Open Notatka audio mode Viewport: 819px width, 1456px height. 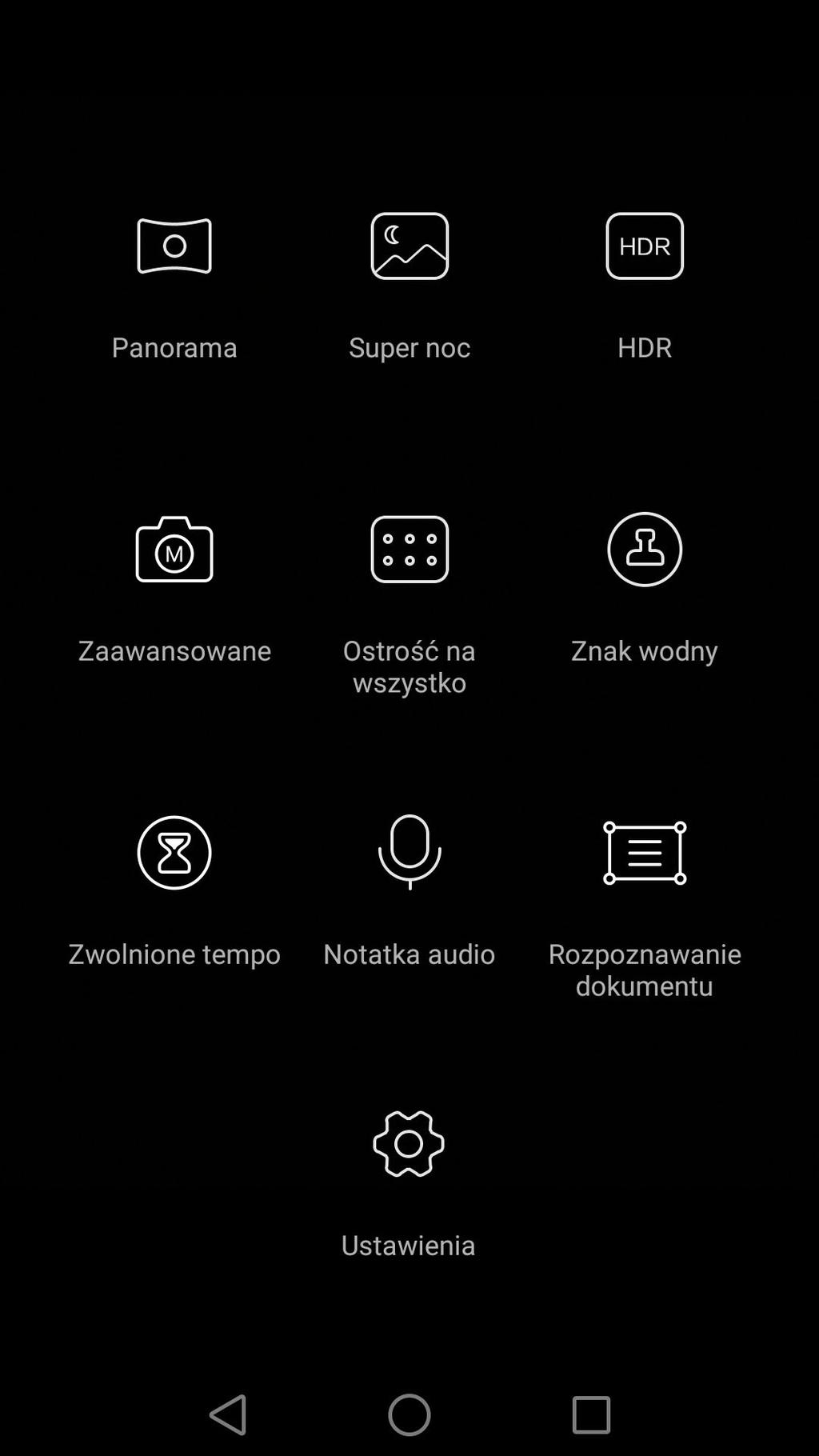coord(409,853)
